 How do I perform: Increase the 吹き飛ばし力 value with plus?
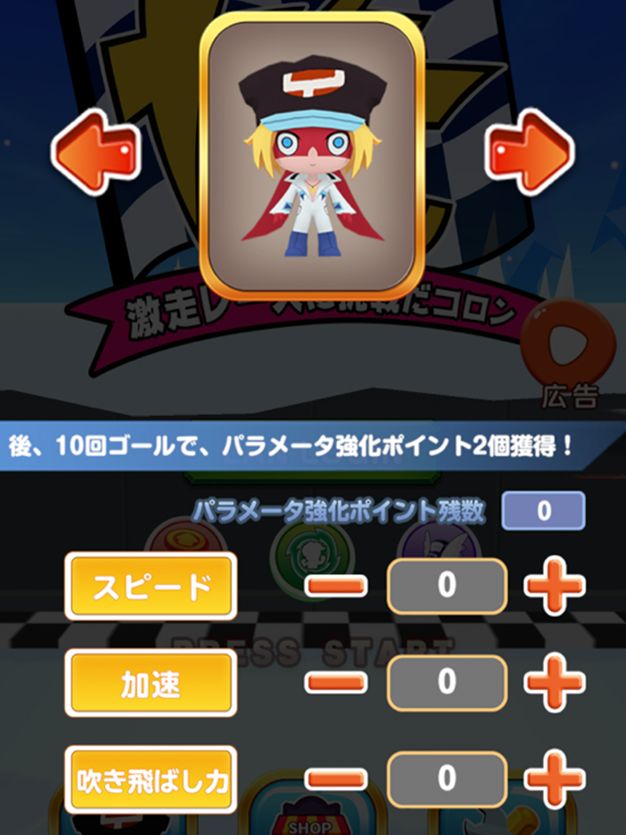553,779
